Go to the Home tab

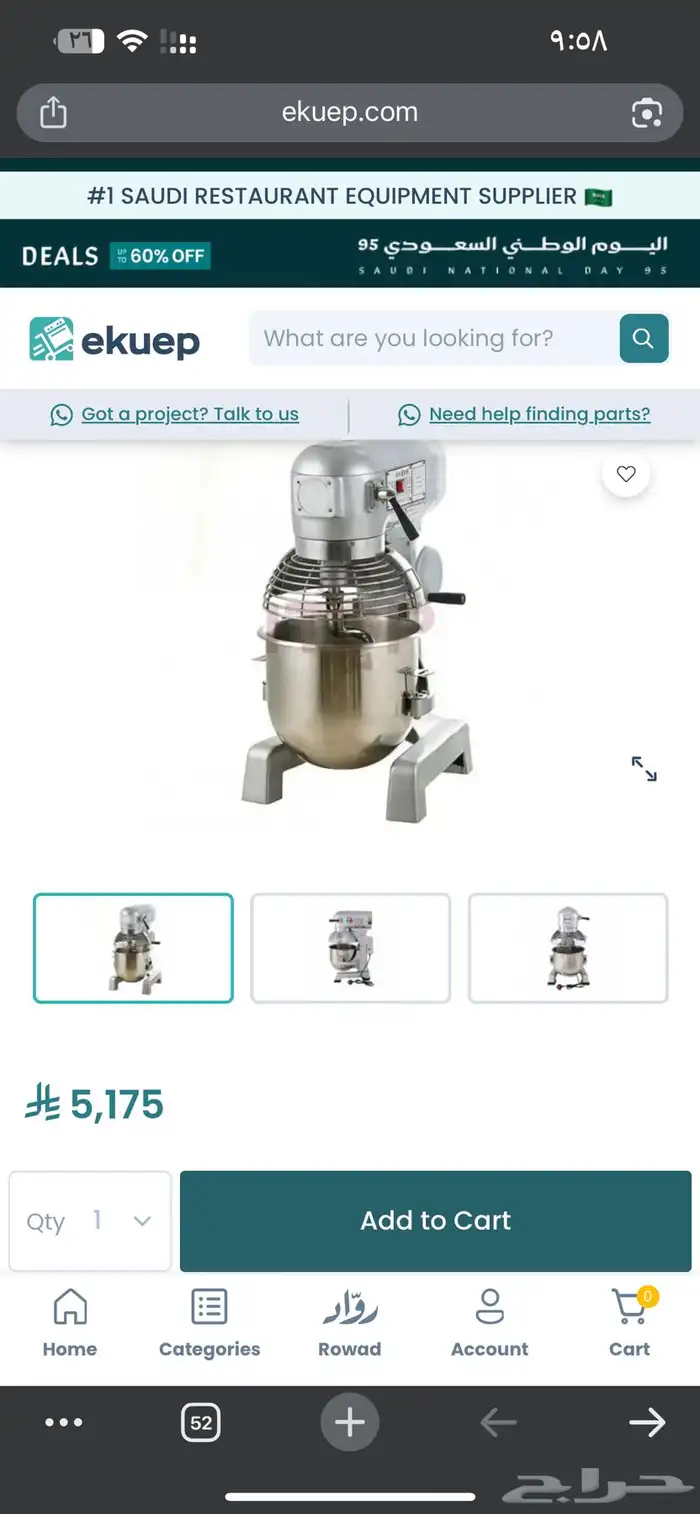tap(70, 1323)
